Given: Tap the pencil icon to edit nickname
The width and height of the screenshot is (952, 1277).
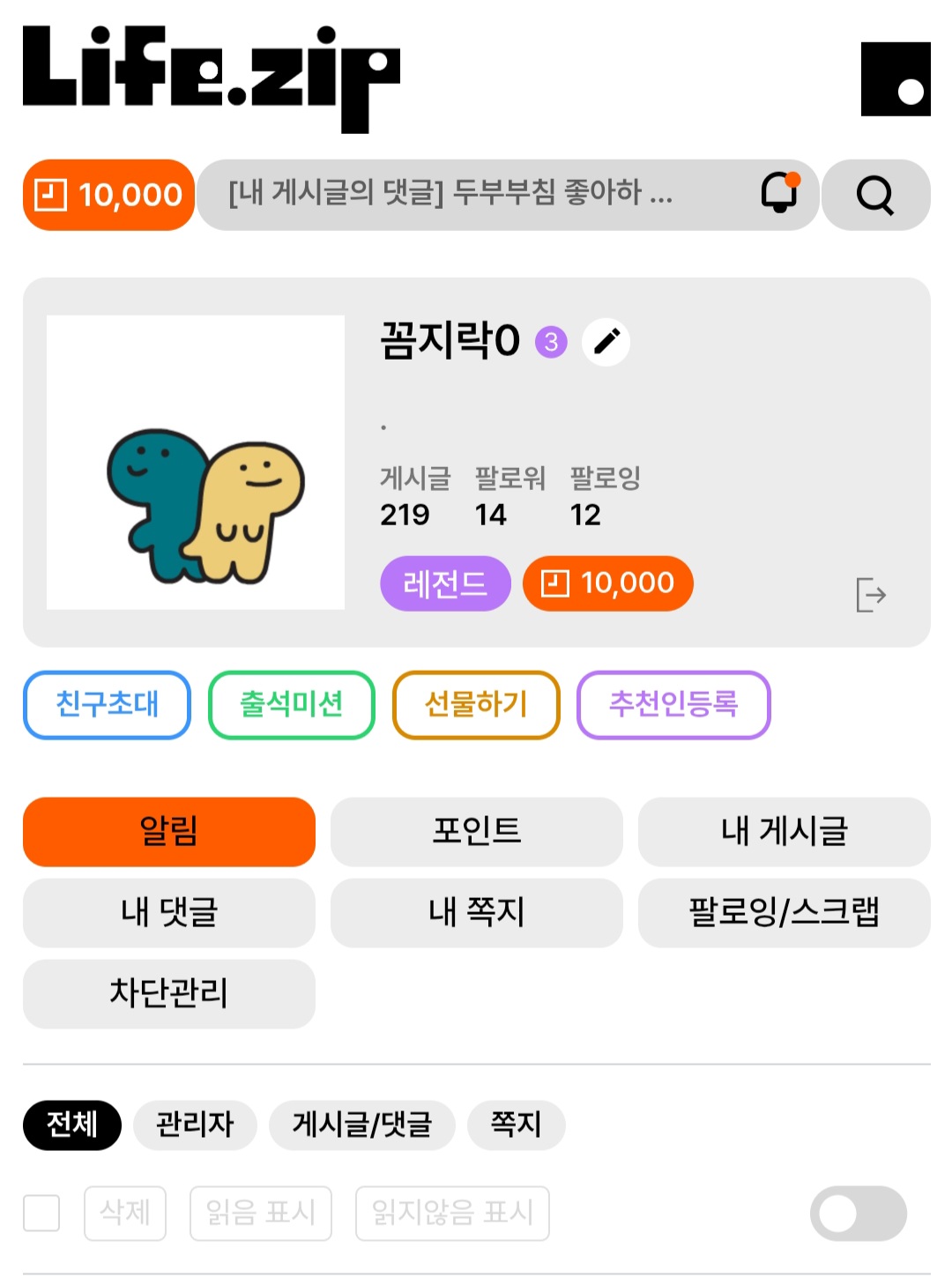Looking at the screenshot, I should pyautogui.click(x=606, y=341).
